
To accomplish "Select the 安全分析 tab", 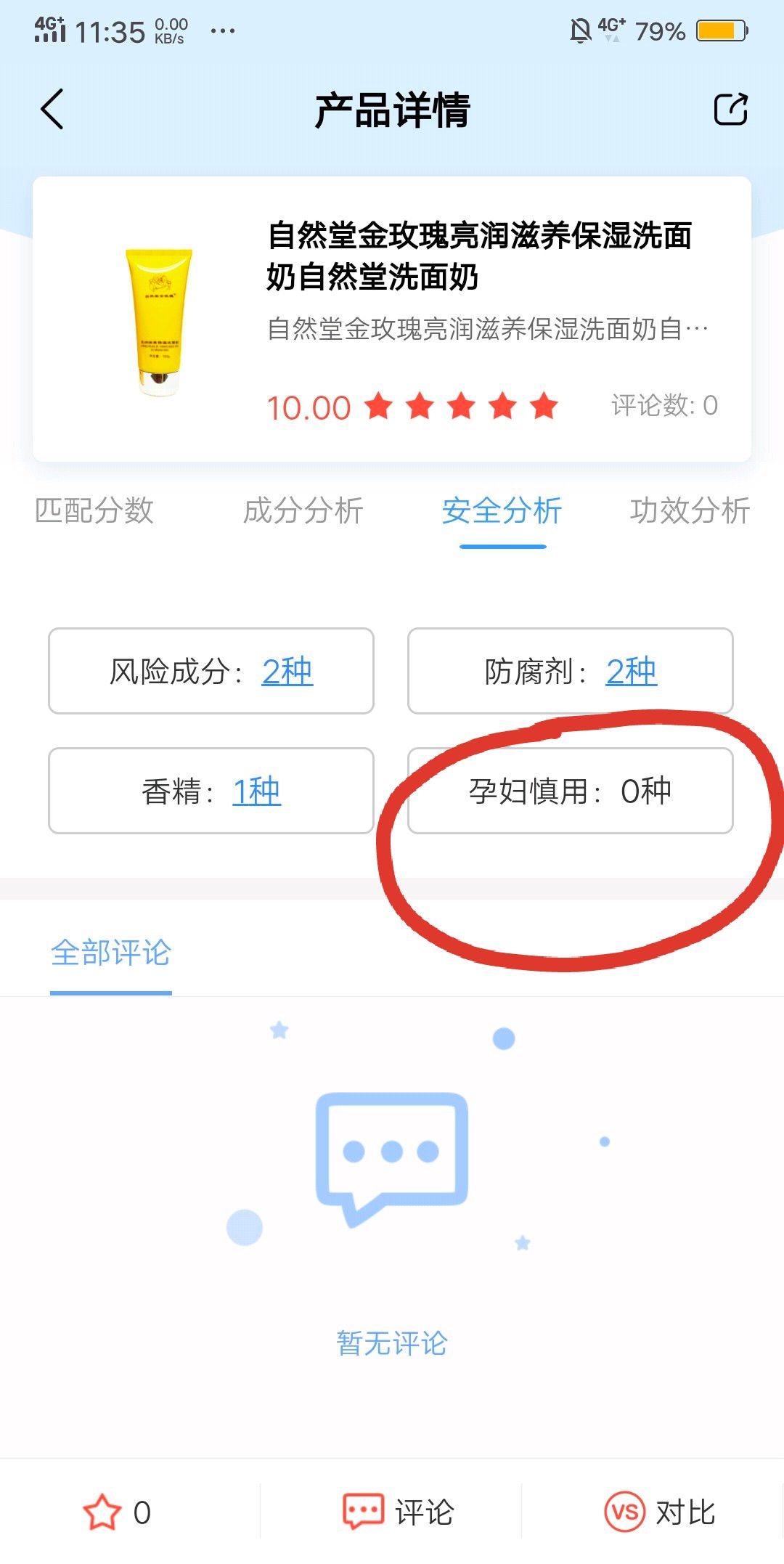I will point(502,512).
